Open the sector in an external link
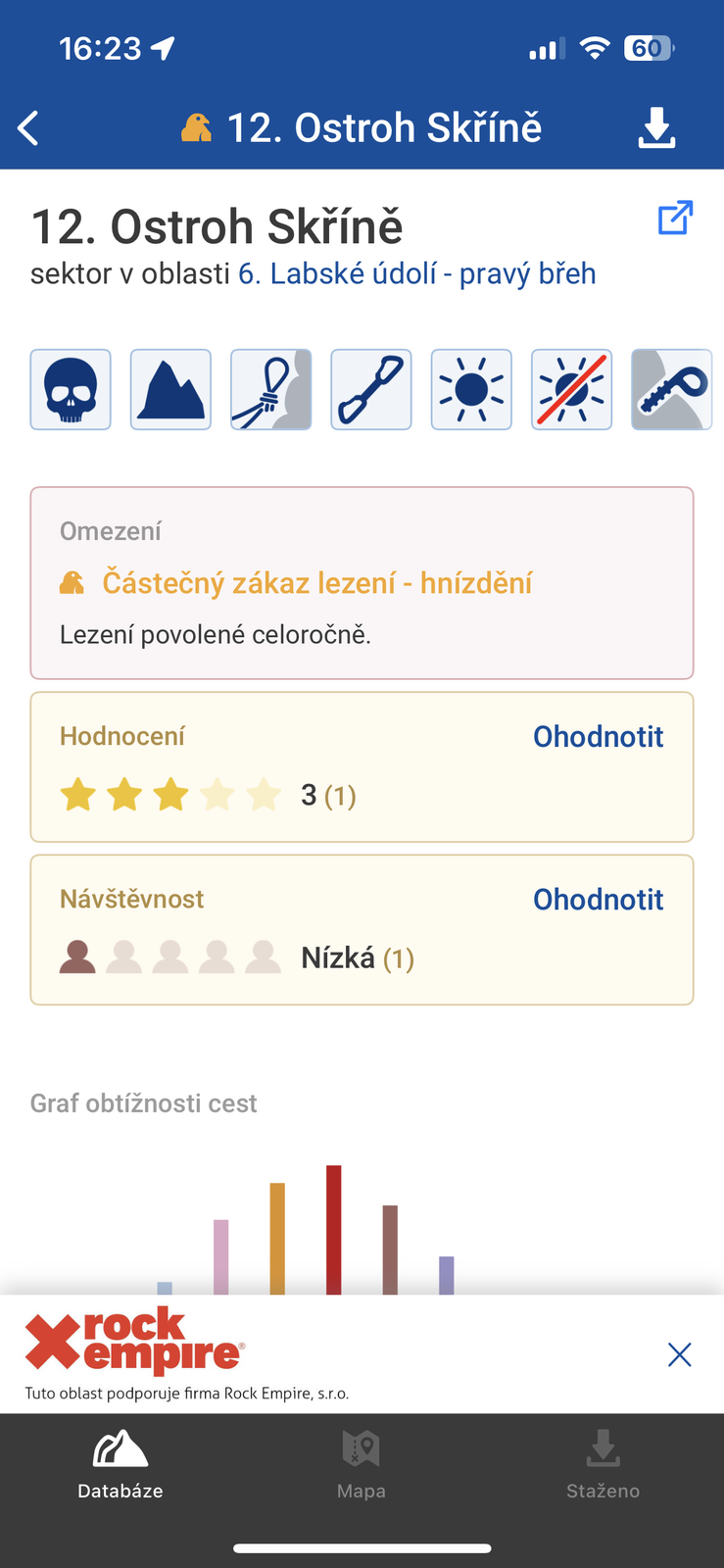The image size is (724, 1568). [x=676, y=218]
